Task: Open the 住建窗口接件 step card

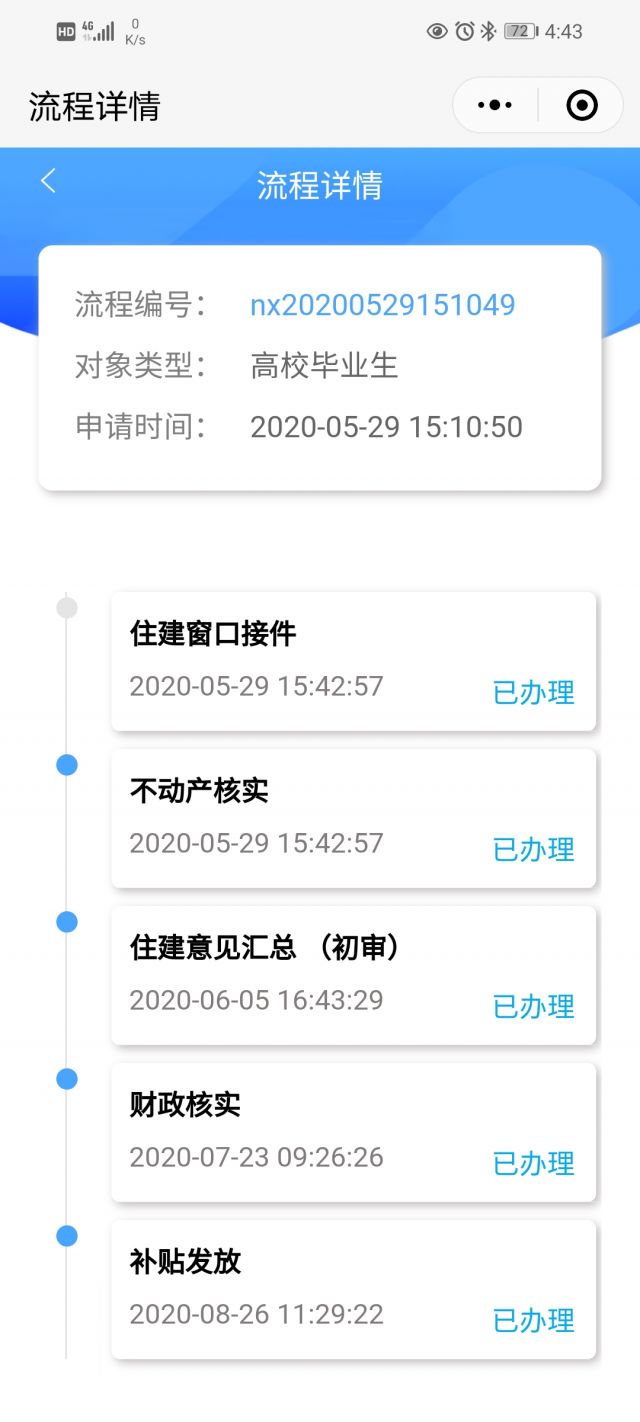Action: 353,661
